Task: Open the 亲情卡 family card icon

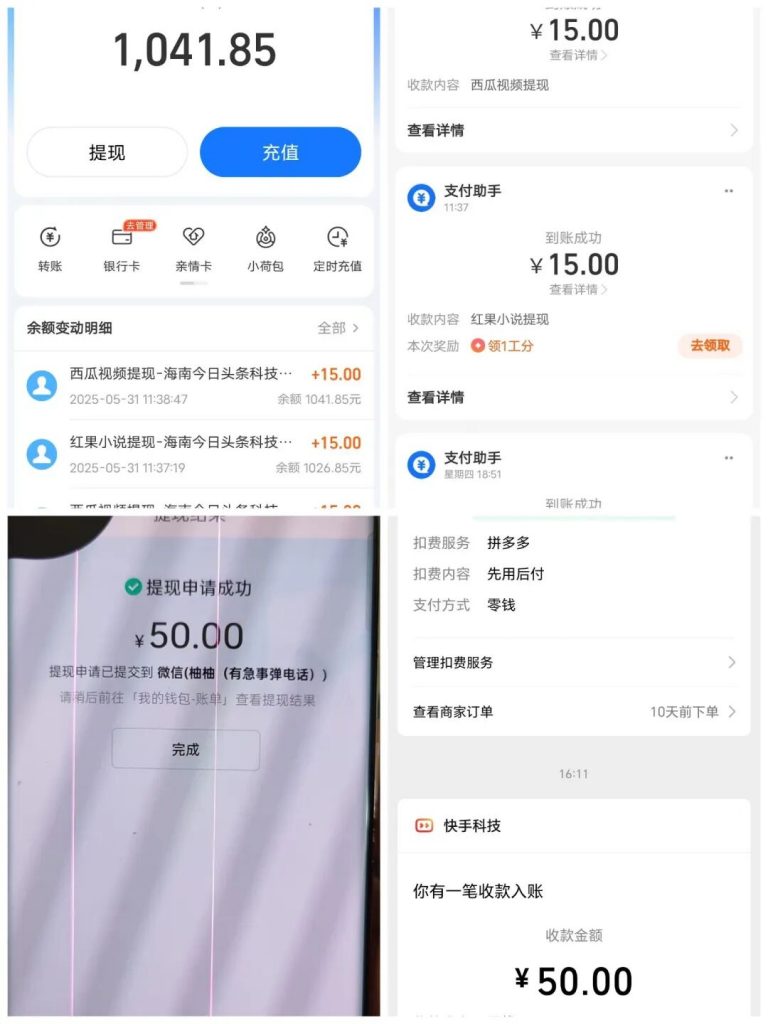Action: tap(190, 248)
